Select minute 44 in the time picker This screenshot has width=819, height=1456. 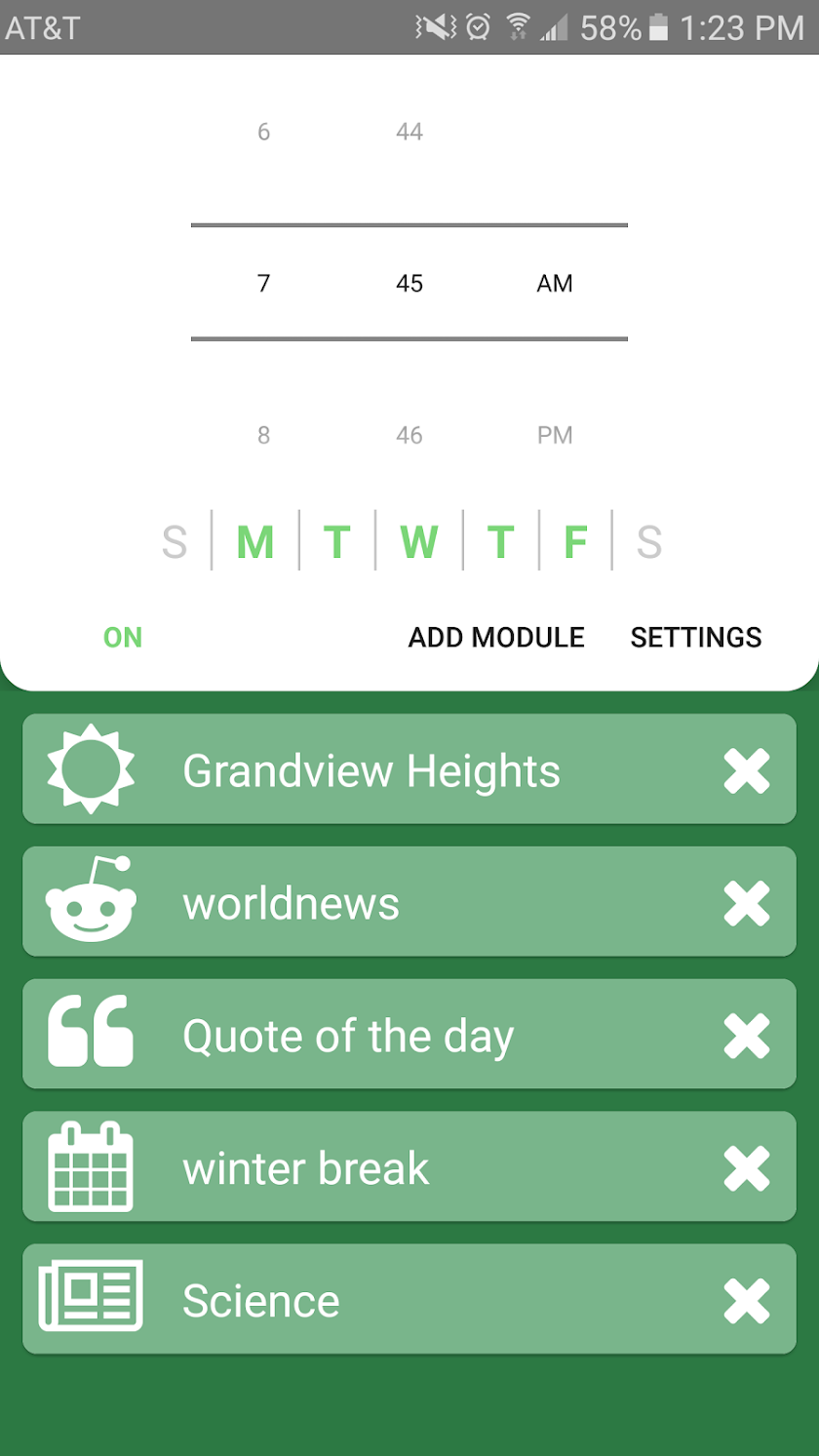pyautogui.click(x=409, y=132)
